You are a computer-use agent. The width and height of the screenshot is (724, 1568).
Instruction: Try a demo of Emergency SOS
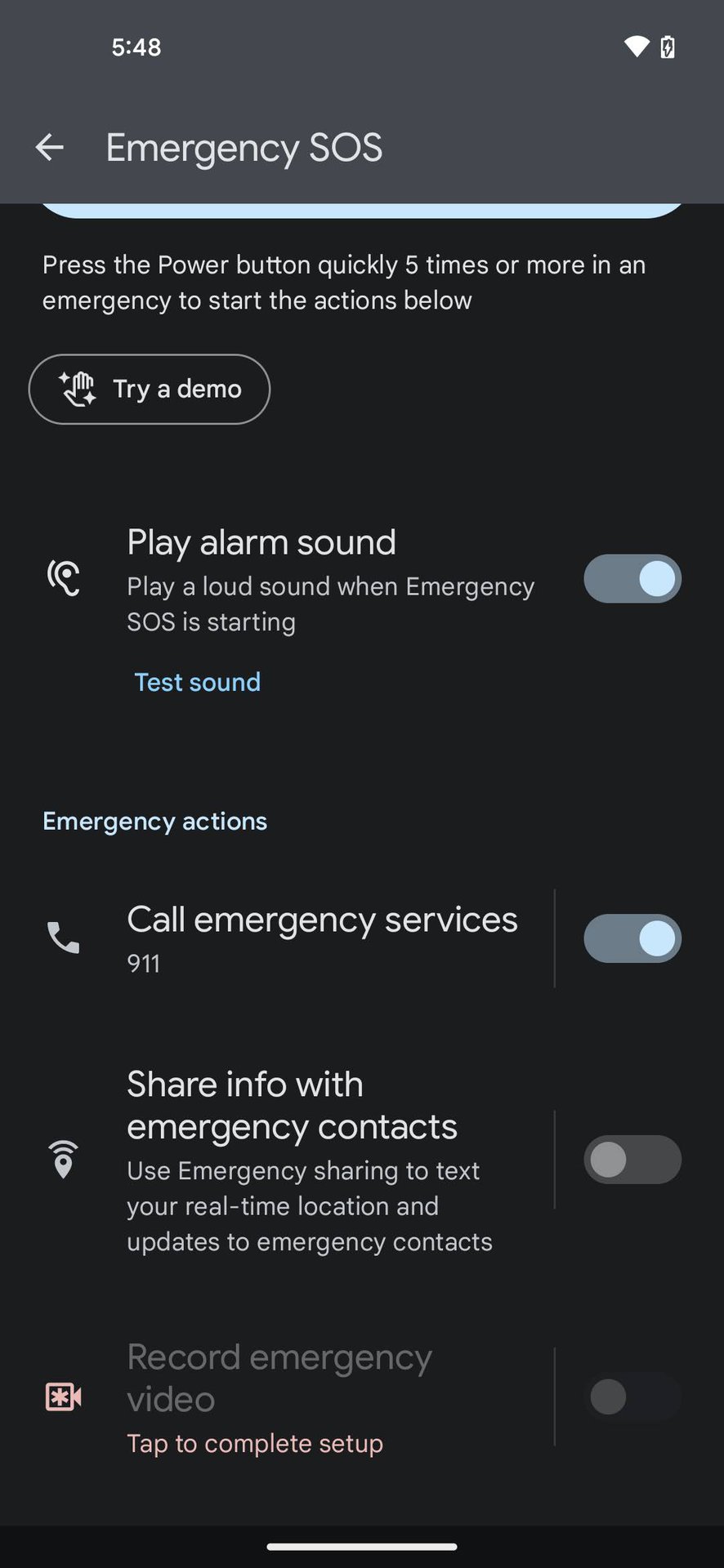[x=150, y=390]
